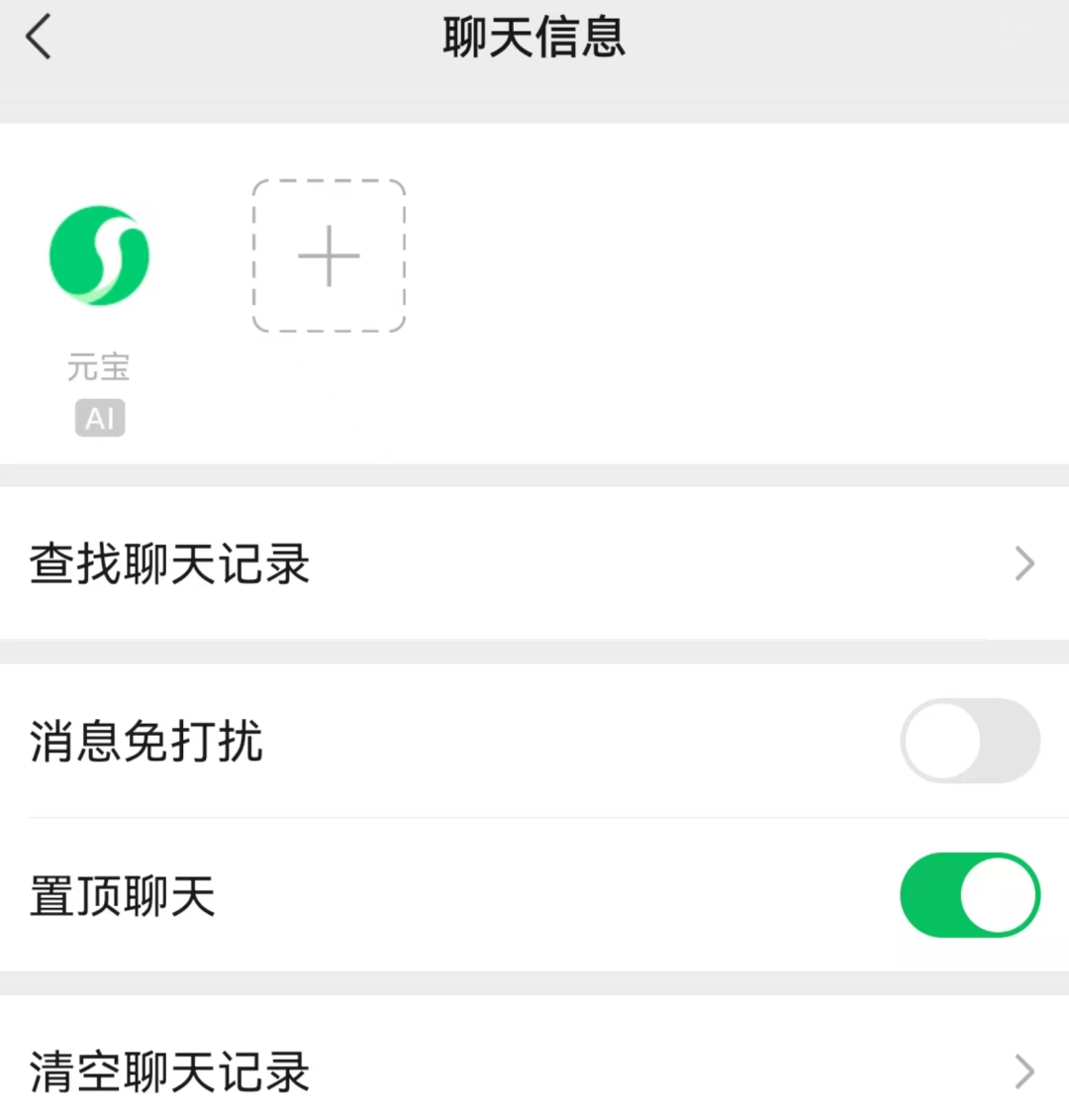Click the back chevron to exit chat info
Screen dimensions: 1069x1120
[x=38, y=36]
